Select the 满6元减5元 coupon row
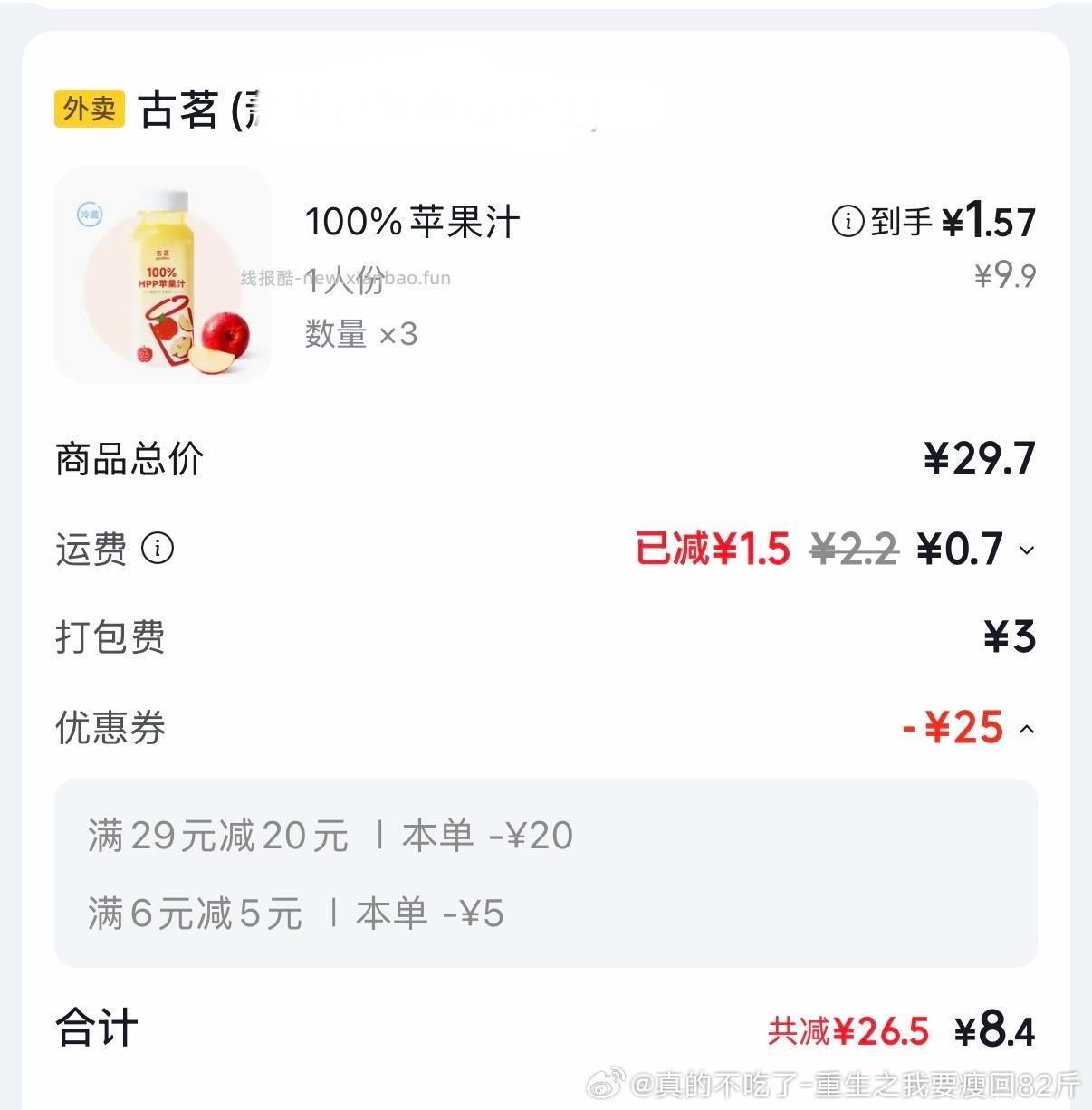The width and height of the screenshot is (1092, 1110). pyautogui.click(x=294, y=914)
